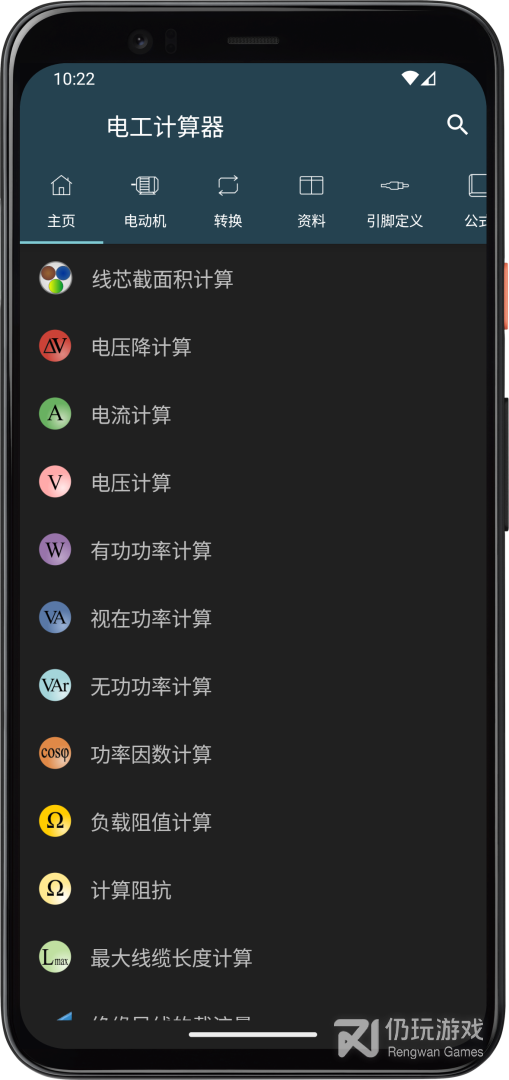509x1080 pixels.
Task: Open the search icon in the app bar
Action: pyautogui.click(x=457, y=125)
